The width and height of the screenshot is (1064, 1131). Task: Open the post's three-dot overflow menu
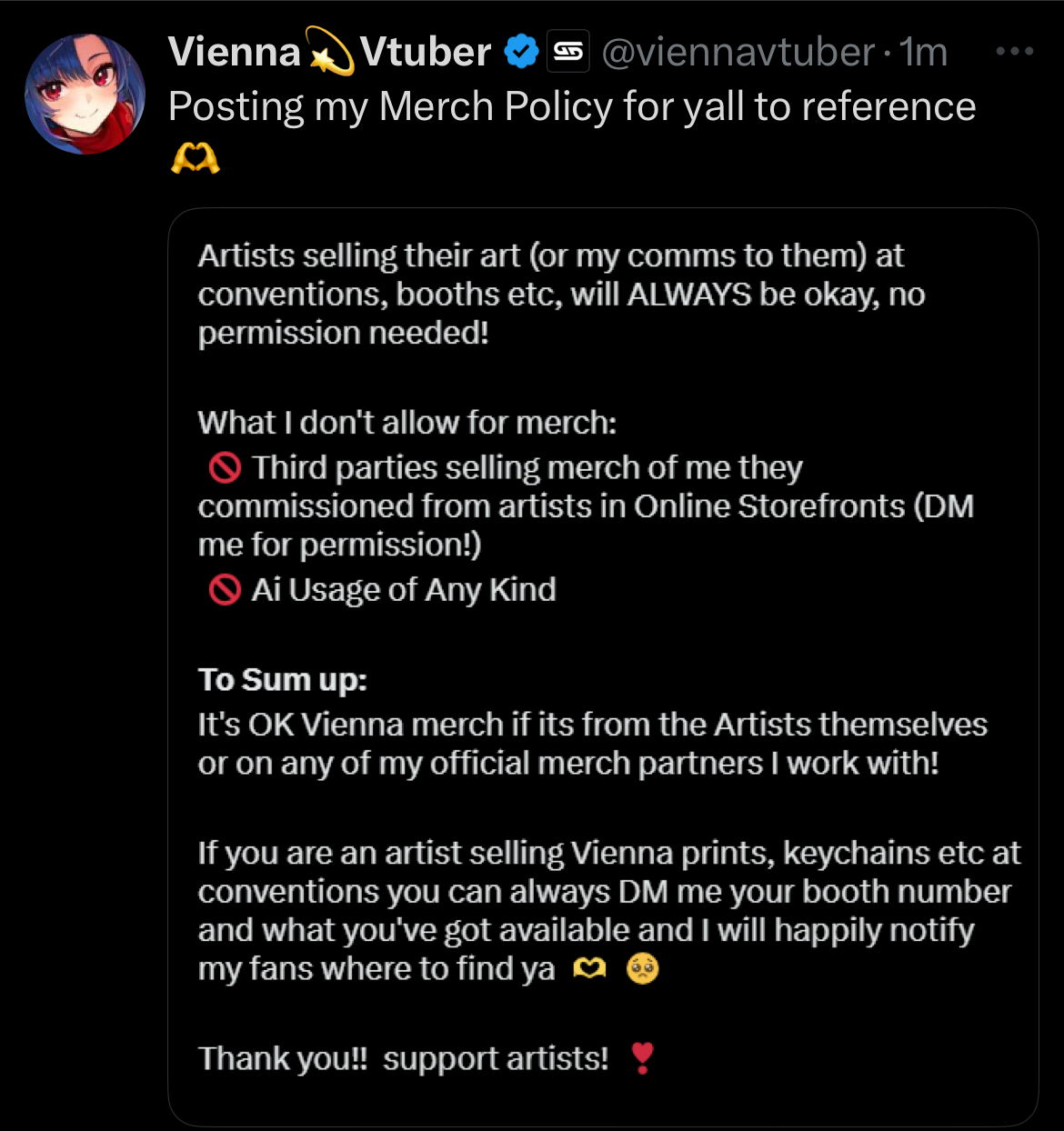pos(1014,52)
